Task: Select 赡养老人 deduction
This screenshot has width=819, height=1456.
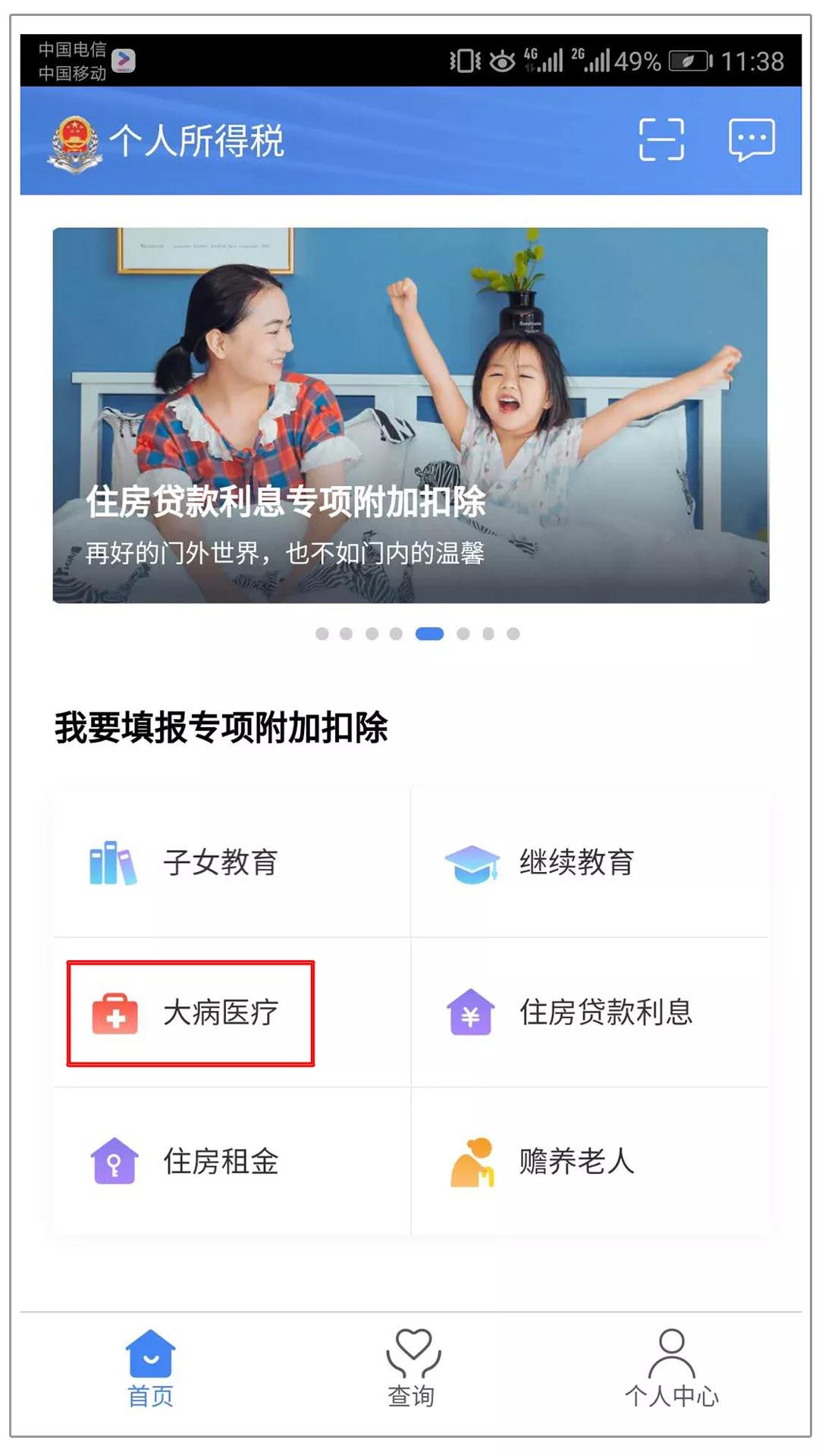Action: coord(590,1162)
